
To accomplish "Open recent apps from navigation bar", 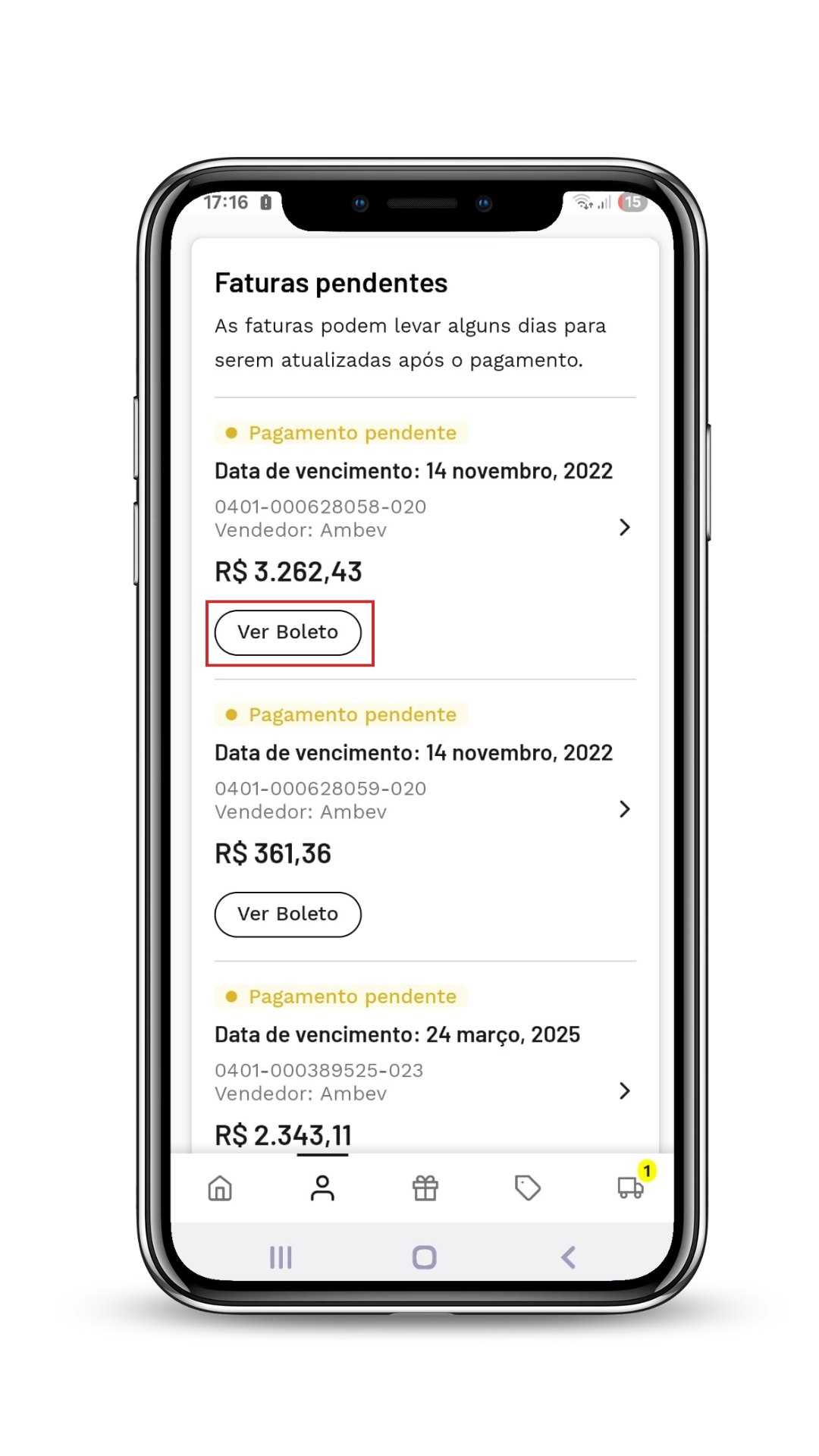I will click(281, 1257).
